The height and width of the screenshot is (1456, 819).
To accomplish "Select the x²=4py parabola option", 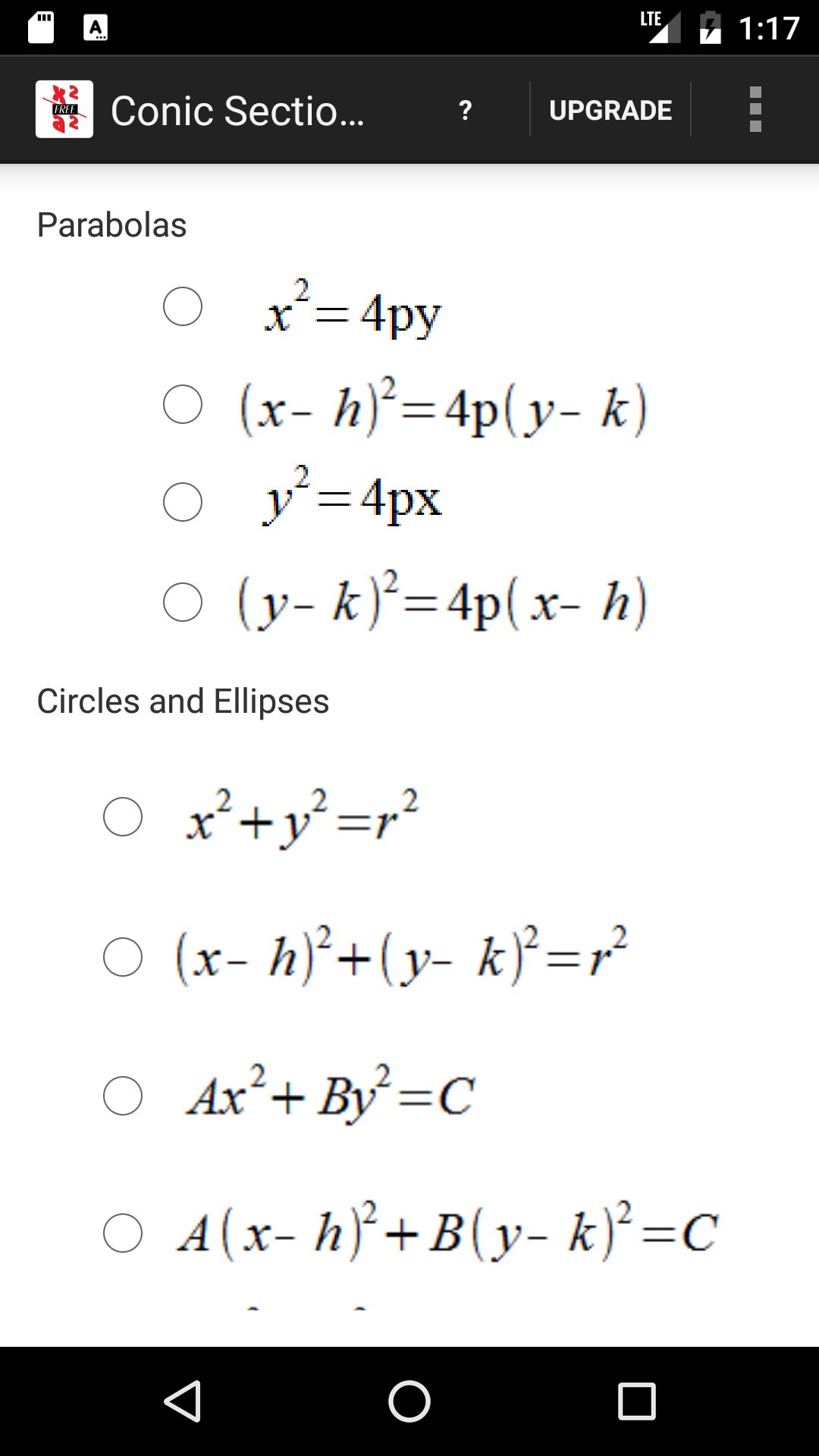I will [183, 306].
